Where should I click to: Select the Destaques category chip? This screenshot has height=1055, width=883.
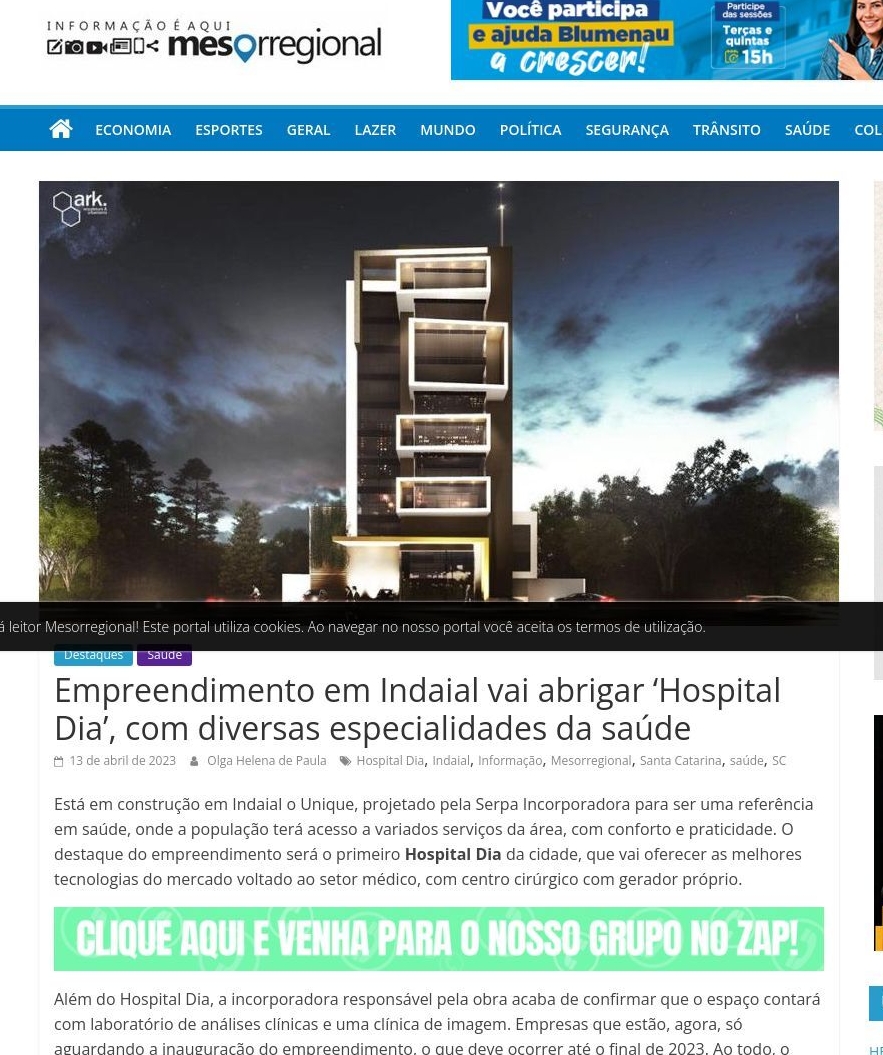[93, 657]
